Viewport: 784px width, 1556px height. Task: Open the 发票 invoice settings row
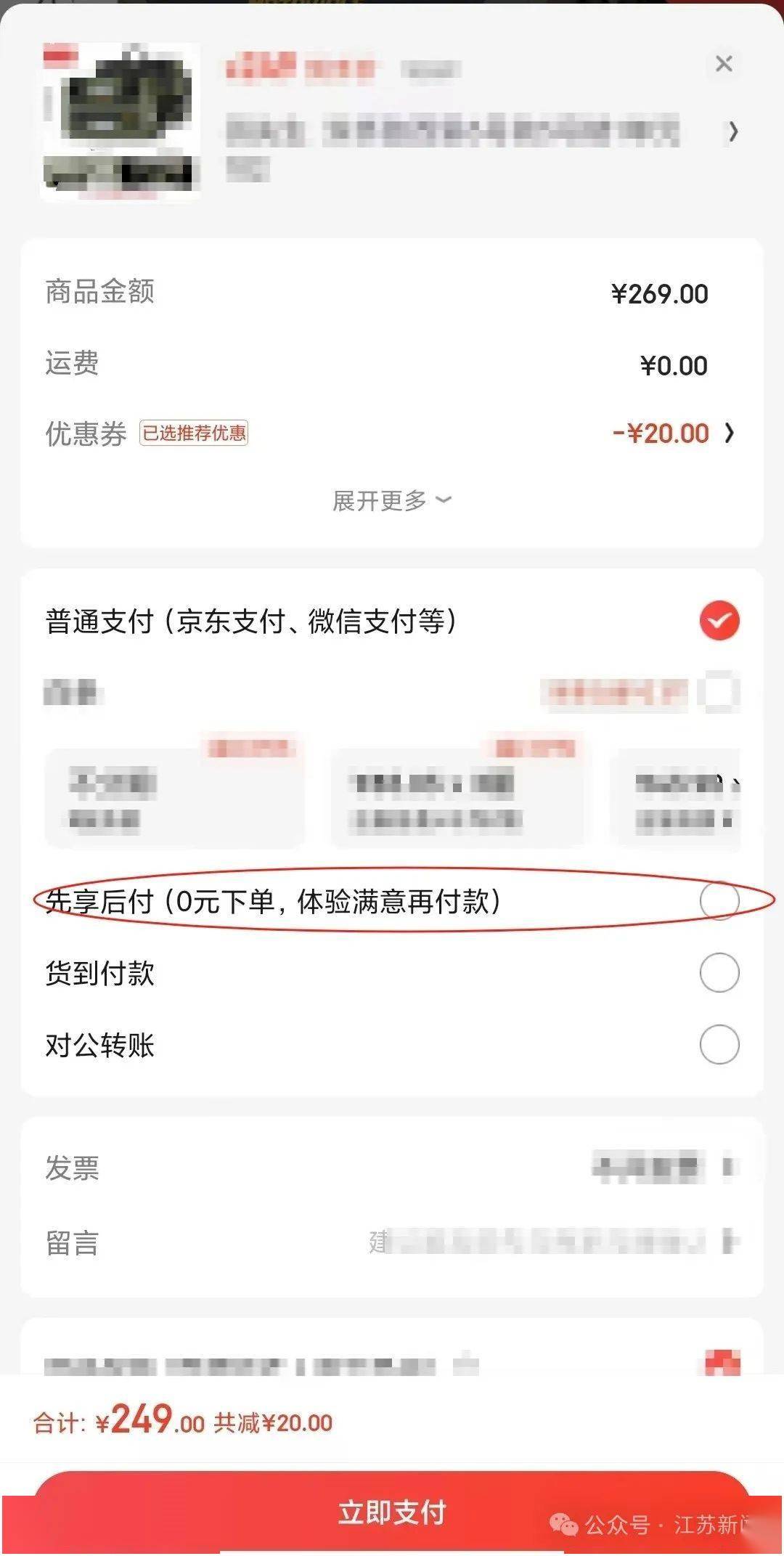391,1169
